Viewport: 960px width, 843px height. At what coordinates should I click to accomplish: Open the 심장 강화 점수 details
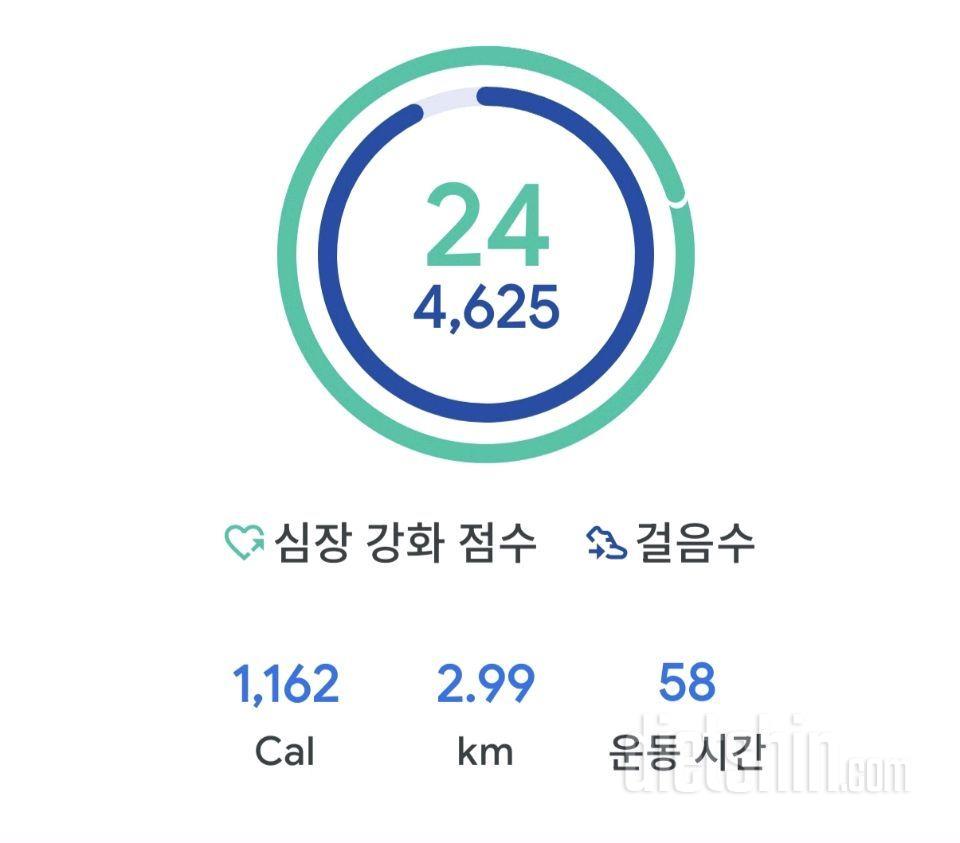380,543
